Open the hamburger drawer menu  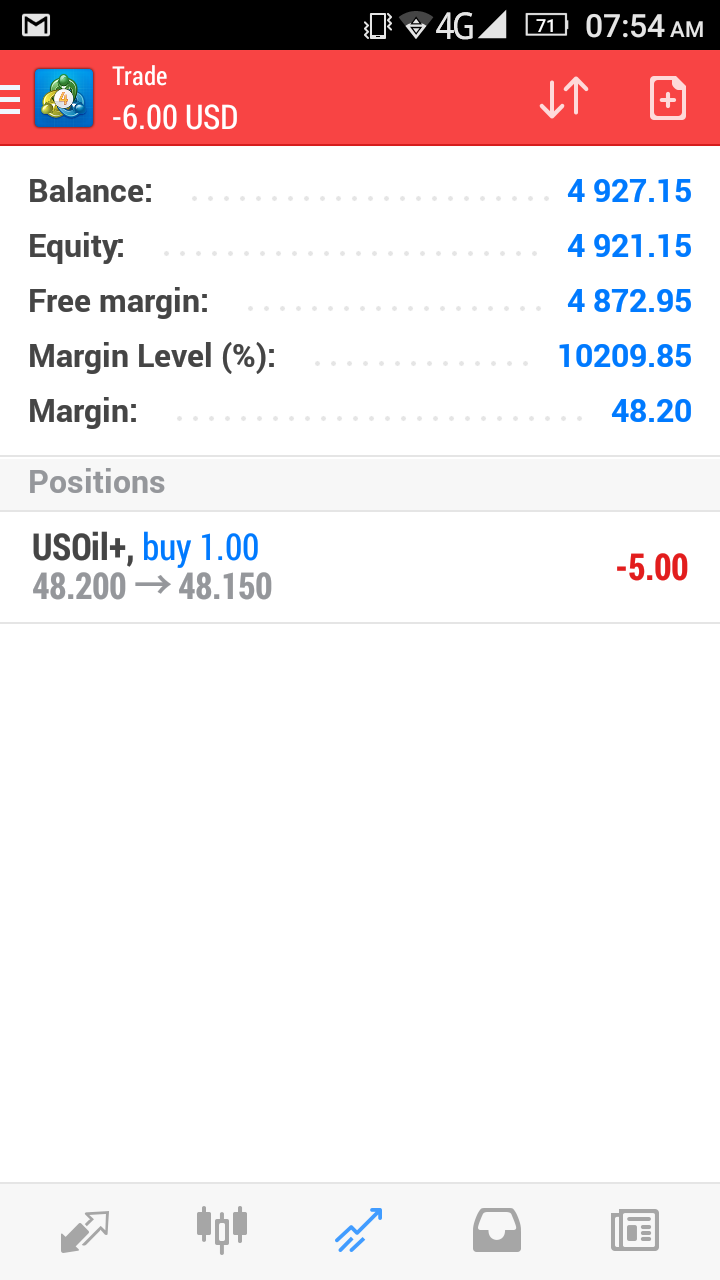10,98
